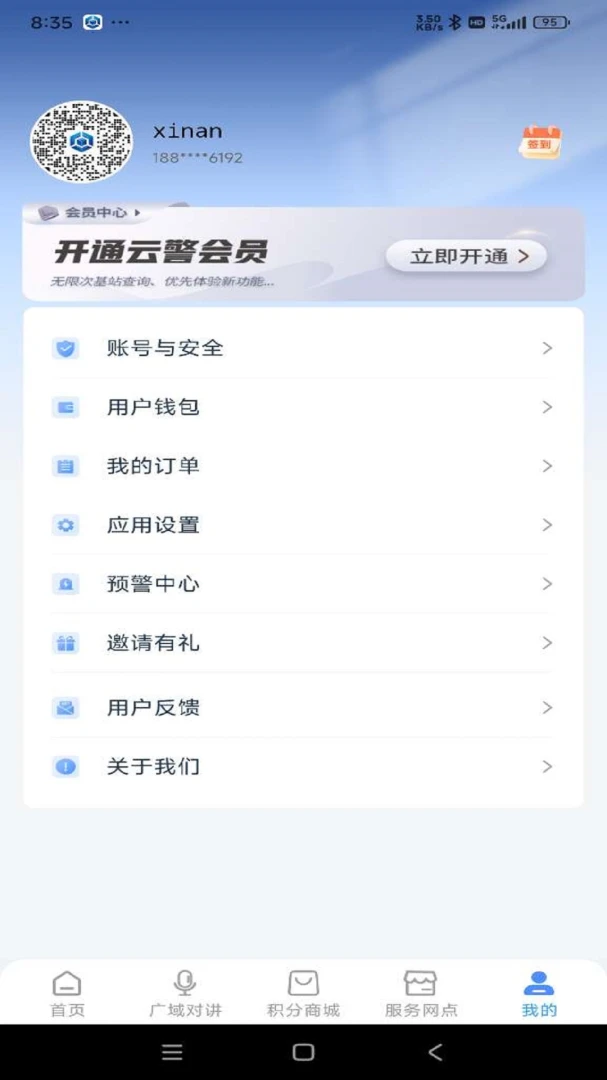
Task: Select the 我的 tab
Action: click(539, 993)
